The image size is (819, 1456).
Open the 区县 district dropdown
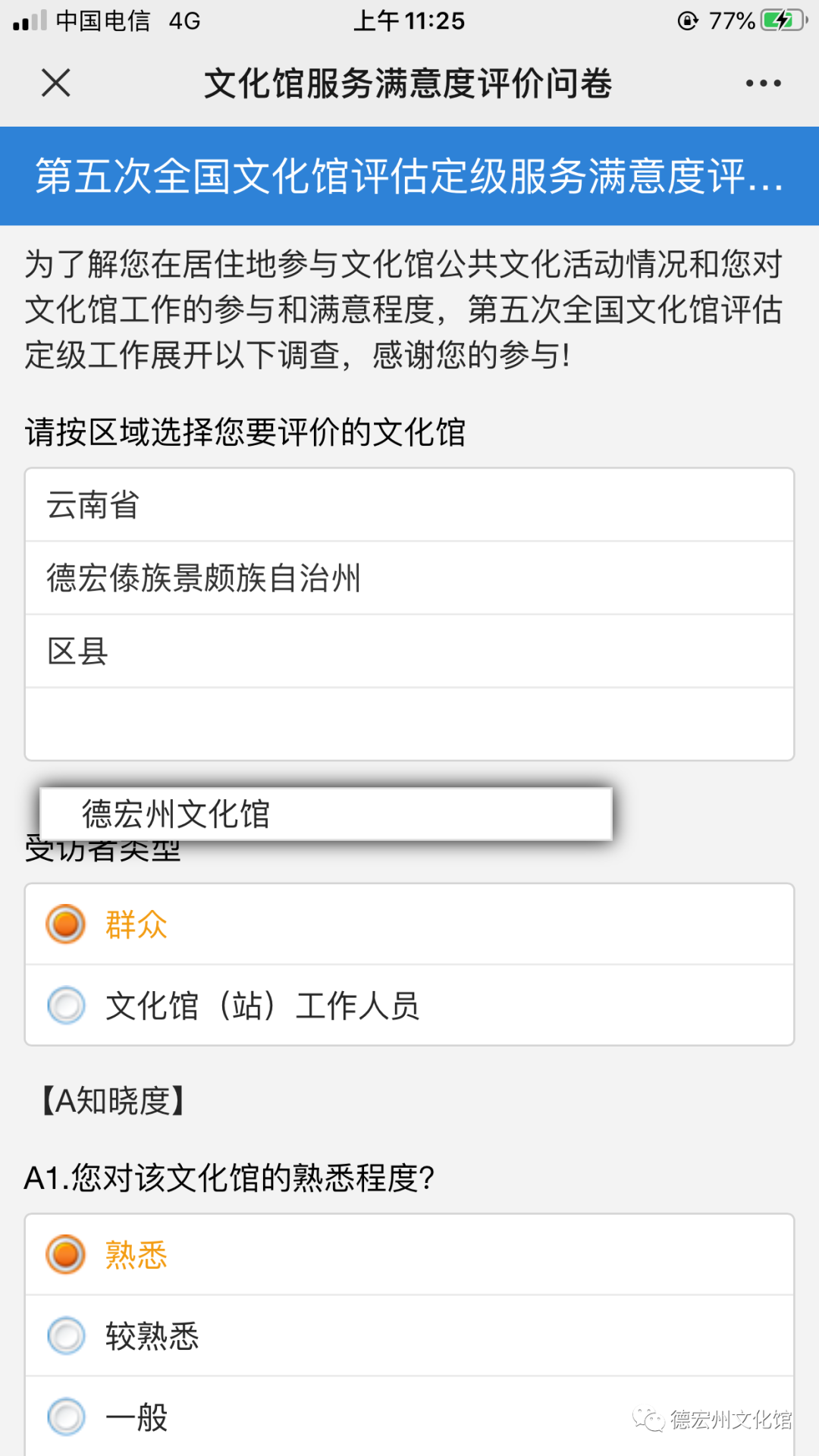pyautogui.click(x=409, y=651)
